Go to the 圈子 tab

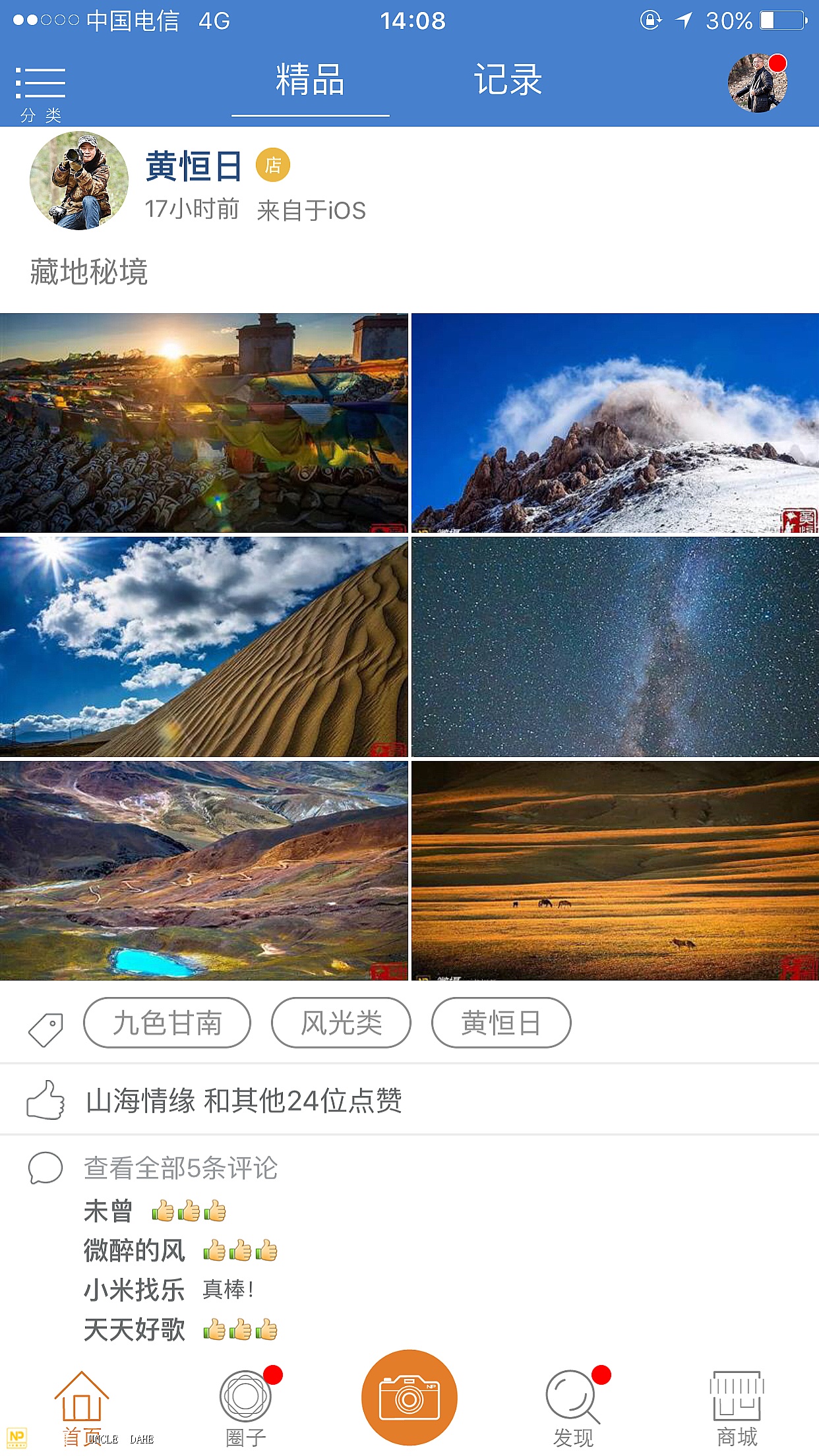[x=245, y=1409]
